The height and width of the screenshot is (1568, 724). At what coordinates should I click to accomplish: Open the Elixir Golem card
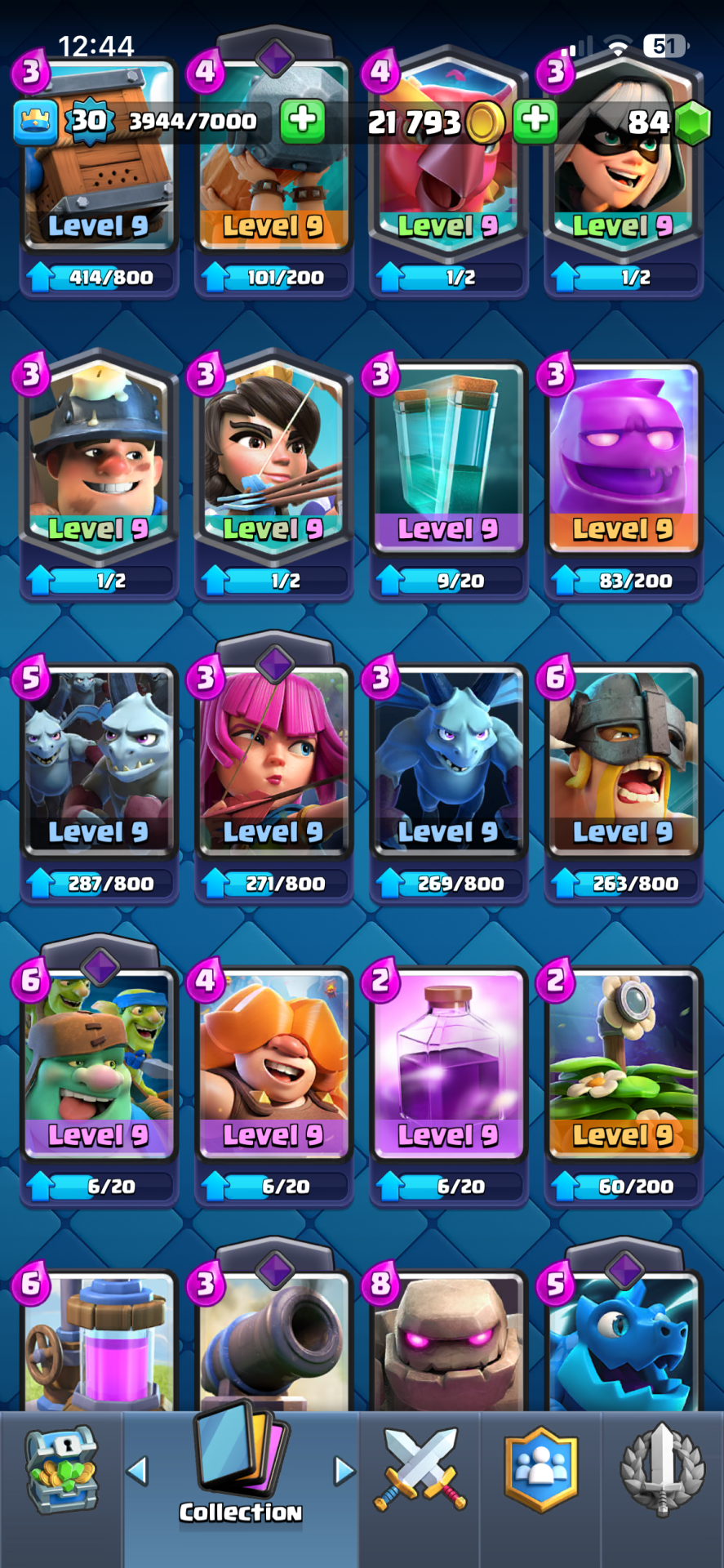[622, 457]
